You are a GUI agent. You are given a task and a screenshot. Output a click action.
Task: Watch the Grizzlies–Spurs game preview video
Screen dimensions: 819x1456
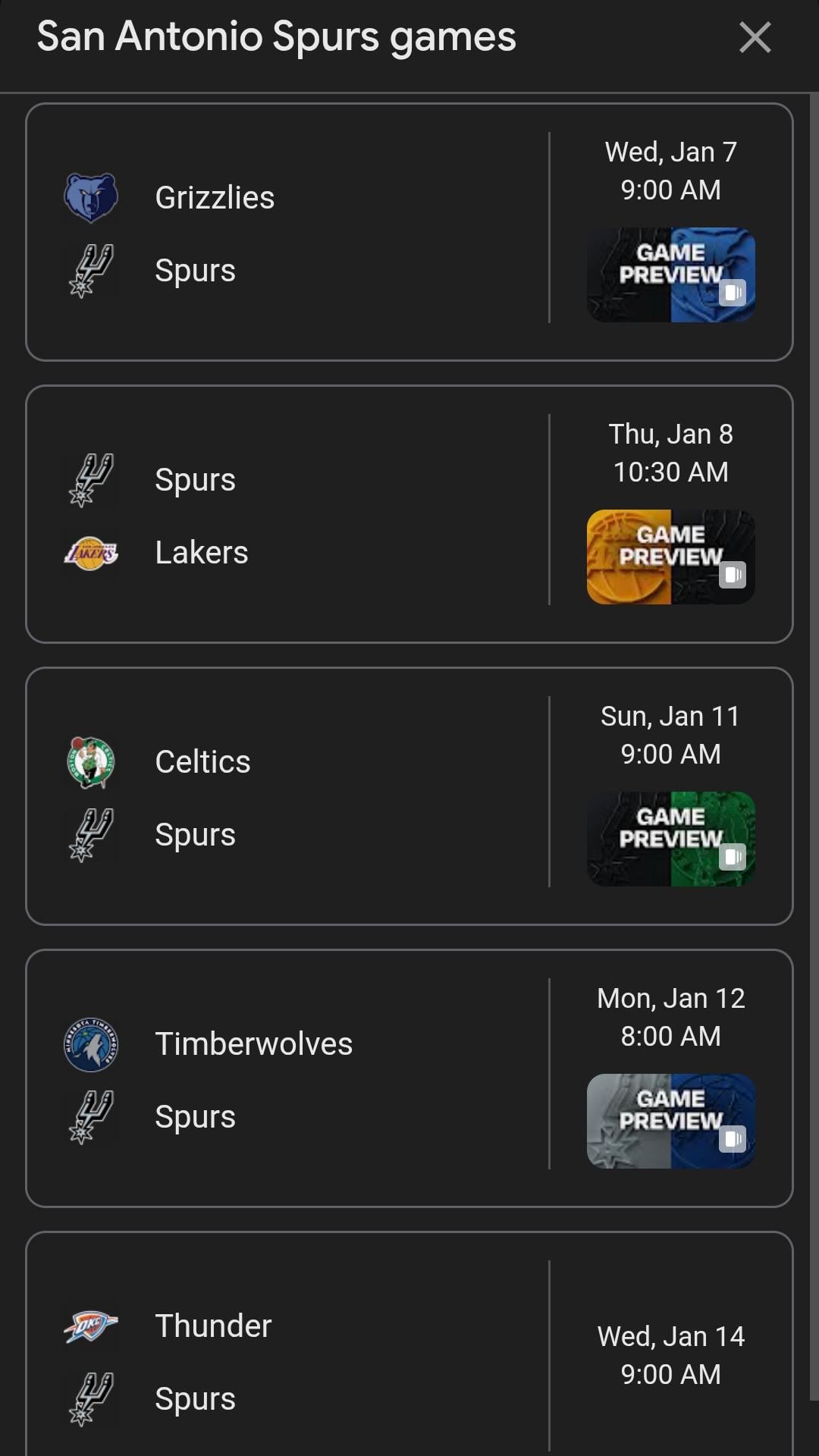click(670, 275)
